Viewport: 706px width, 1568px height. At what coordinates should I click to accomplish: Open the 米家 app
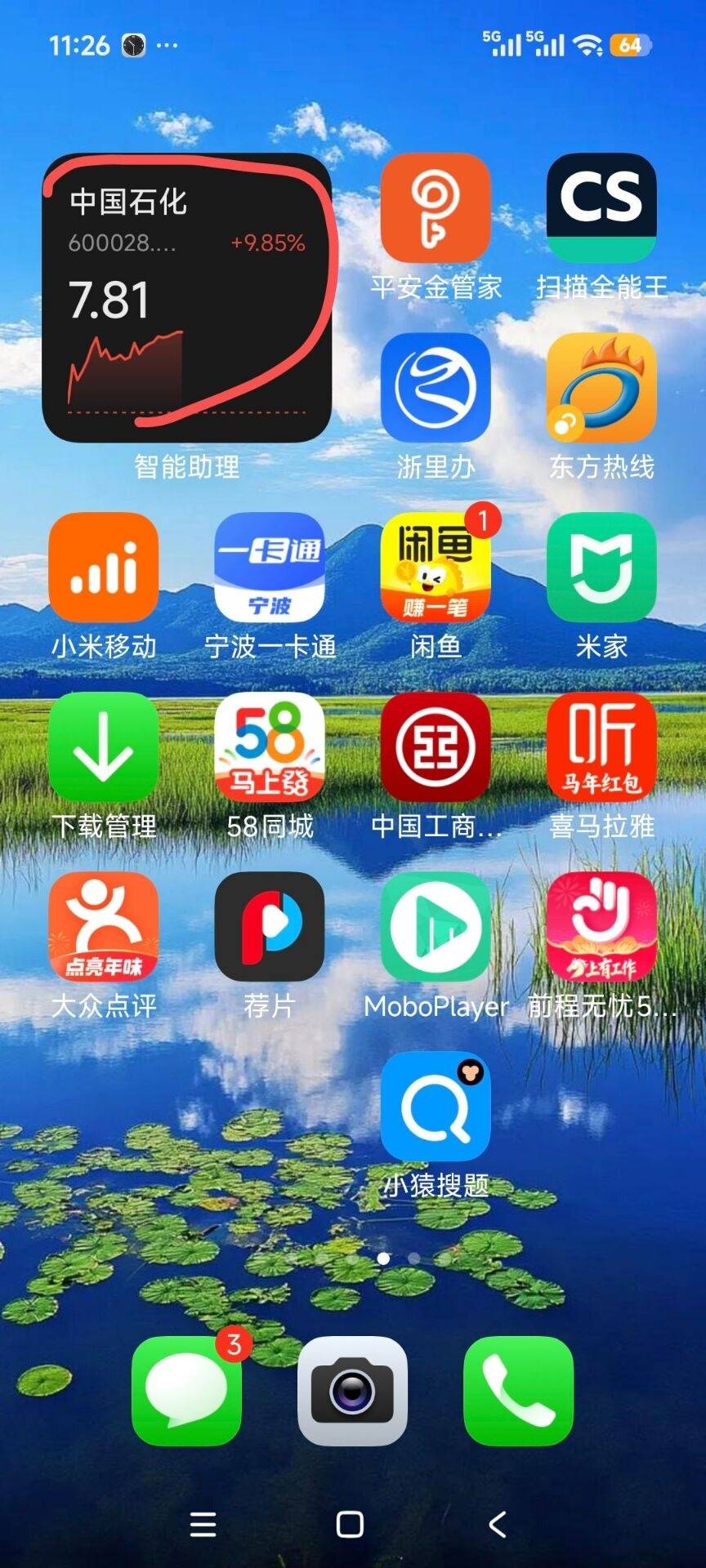(601, 568)
